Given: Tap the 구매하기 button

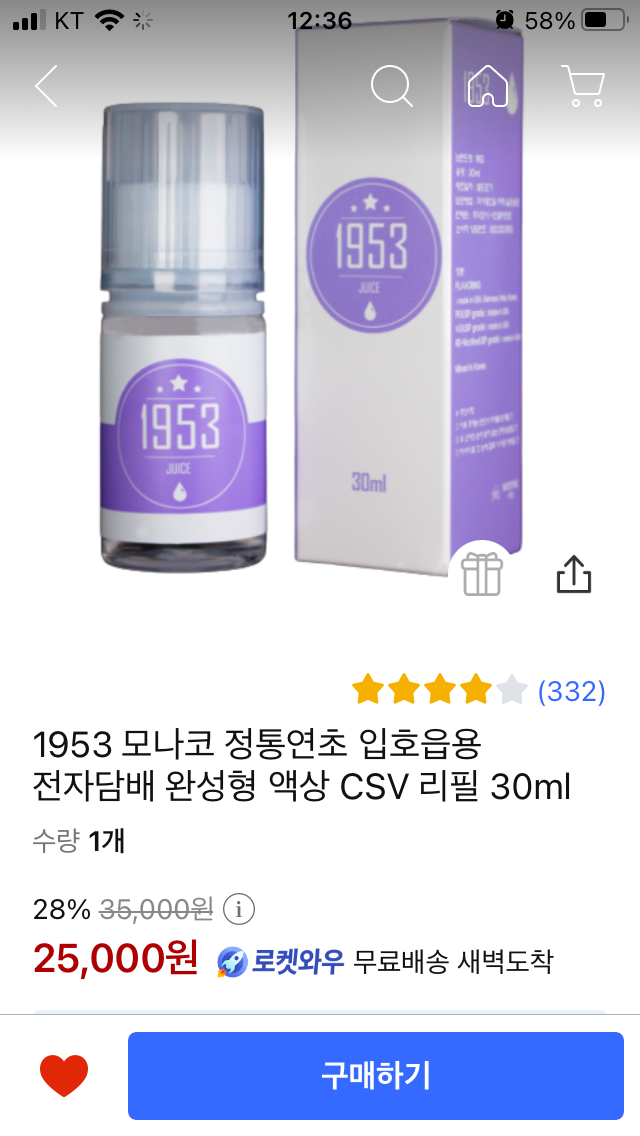Looking at the screenshot, I should tap(375, 1076).
